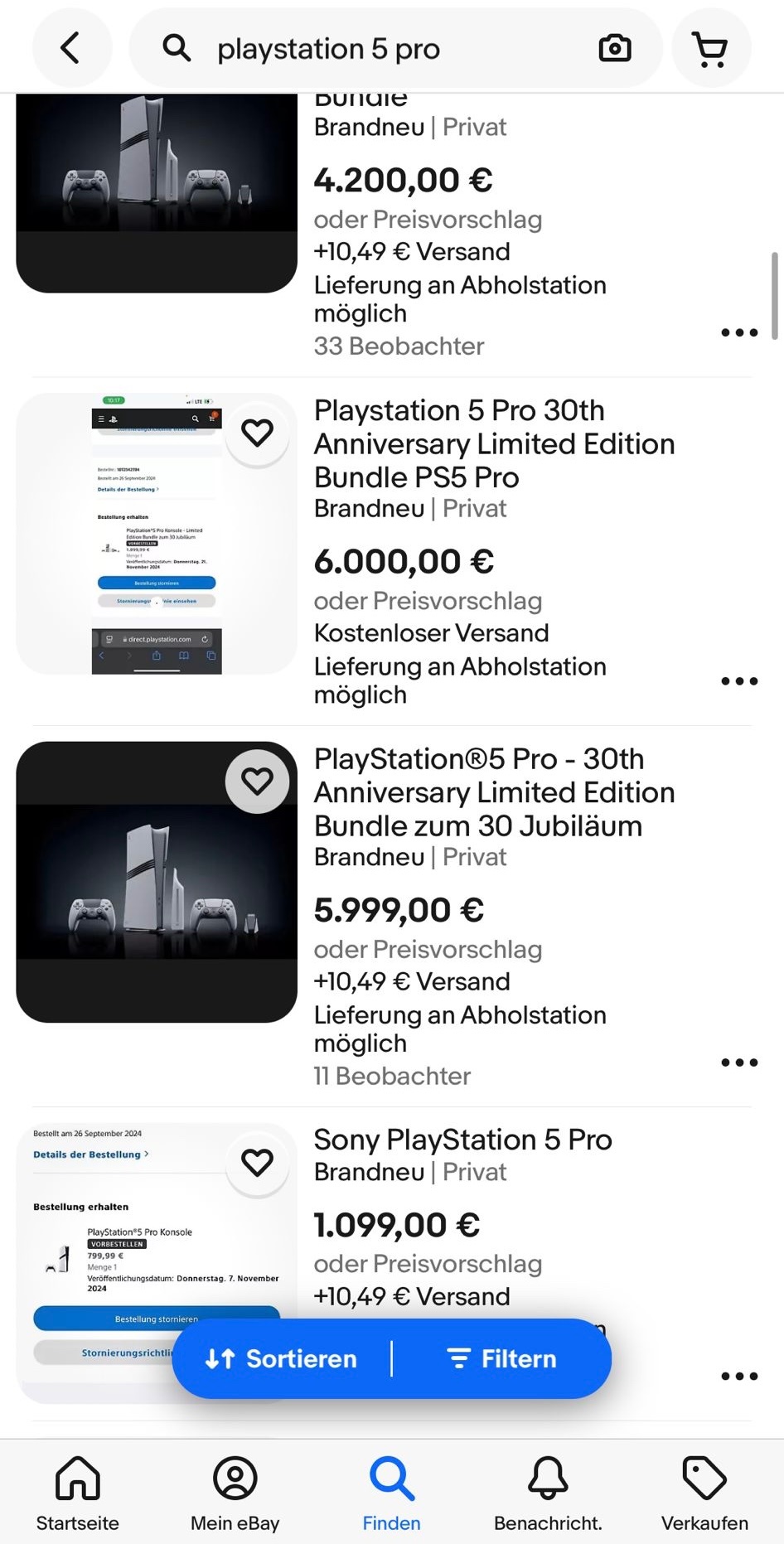
Task: Open image search camera icon
Action: [614, 49]
